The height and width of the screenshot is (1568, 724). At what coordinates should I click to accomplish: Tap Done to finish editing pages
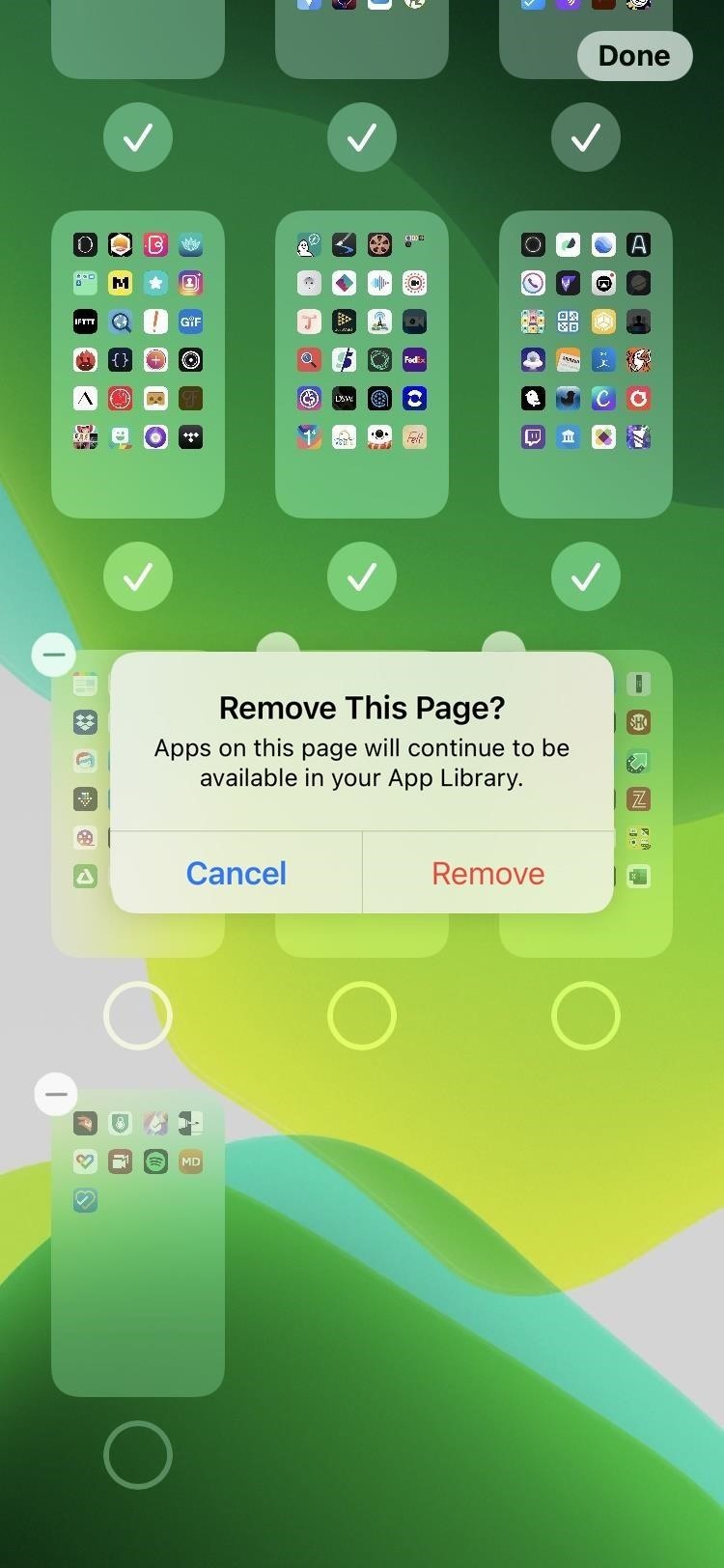point(634,56)
